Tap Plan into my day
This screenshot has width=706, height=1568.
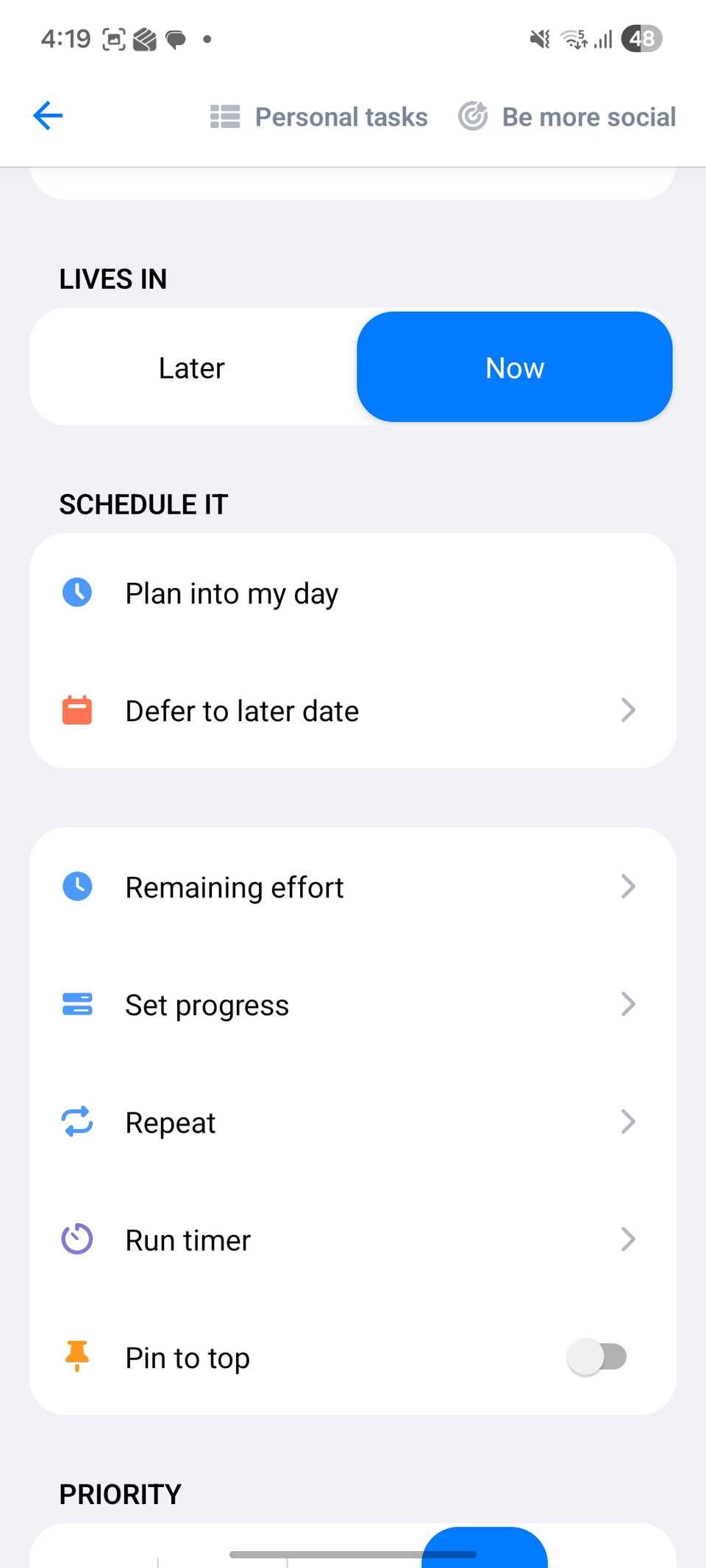232,593
